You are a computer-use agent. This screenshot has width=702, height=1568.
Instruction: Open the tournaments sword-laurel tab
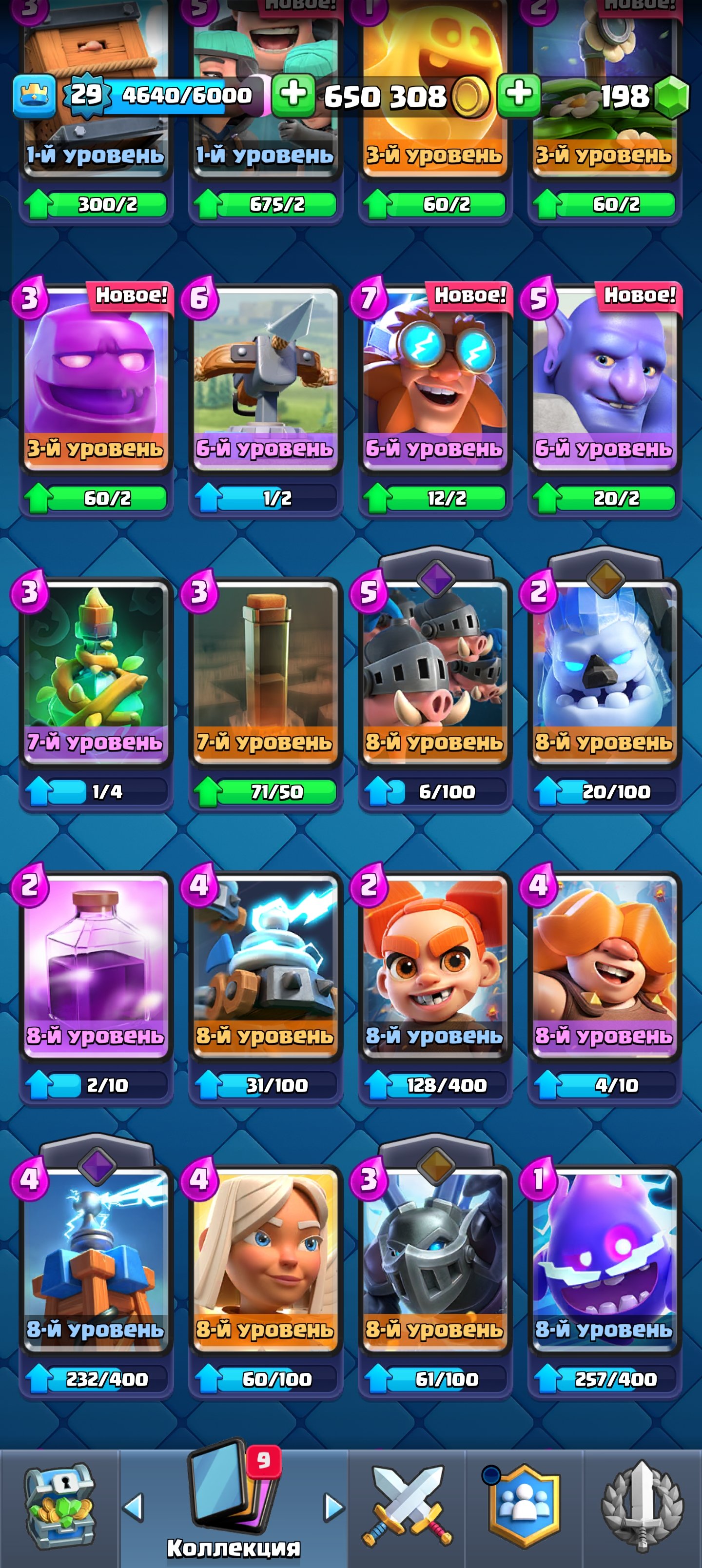tap(641, 1509)
